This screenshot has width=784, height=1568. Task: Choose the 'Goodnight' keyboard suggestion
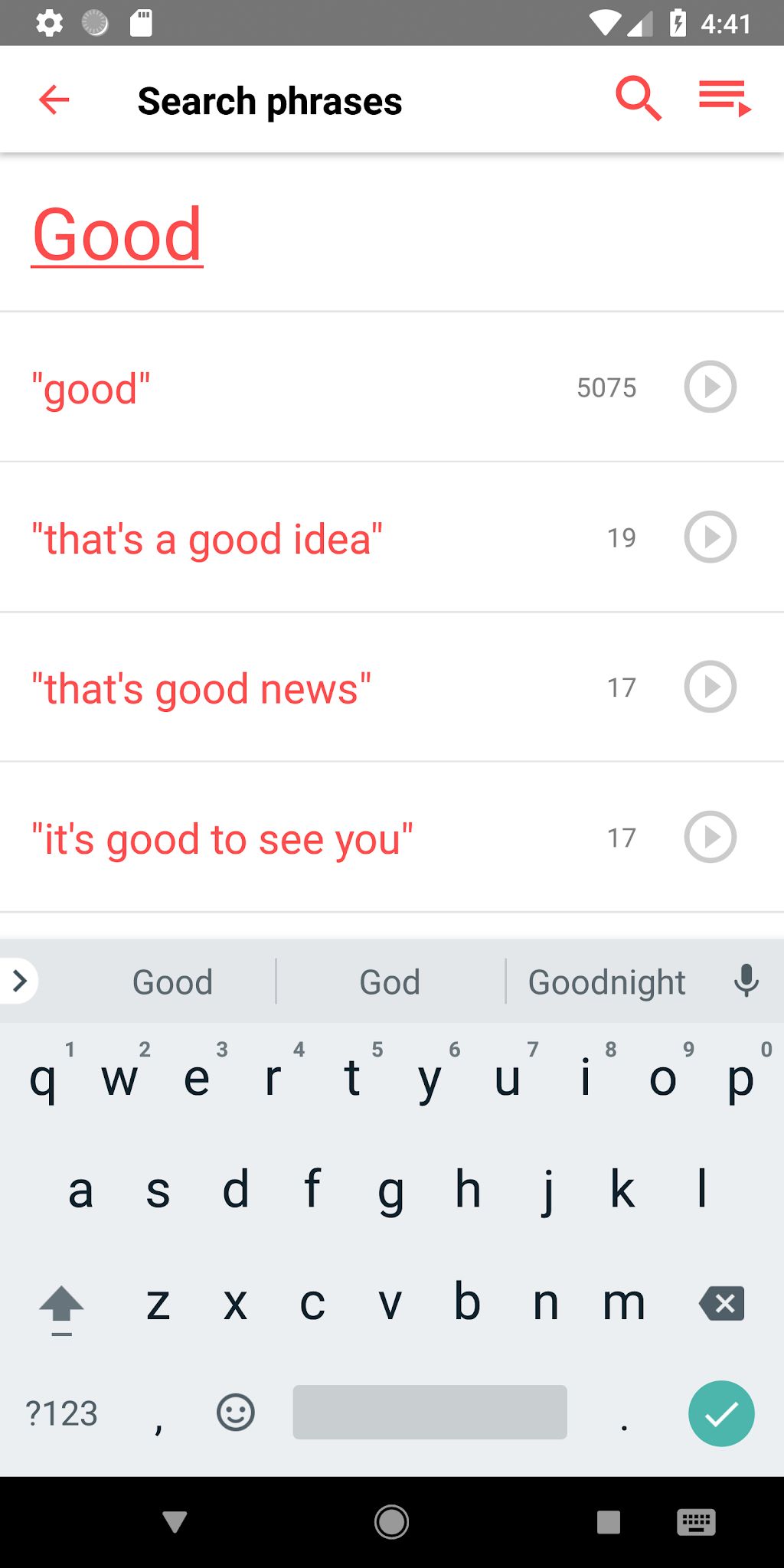click(x=606, y=982)
